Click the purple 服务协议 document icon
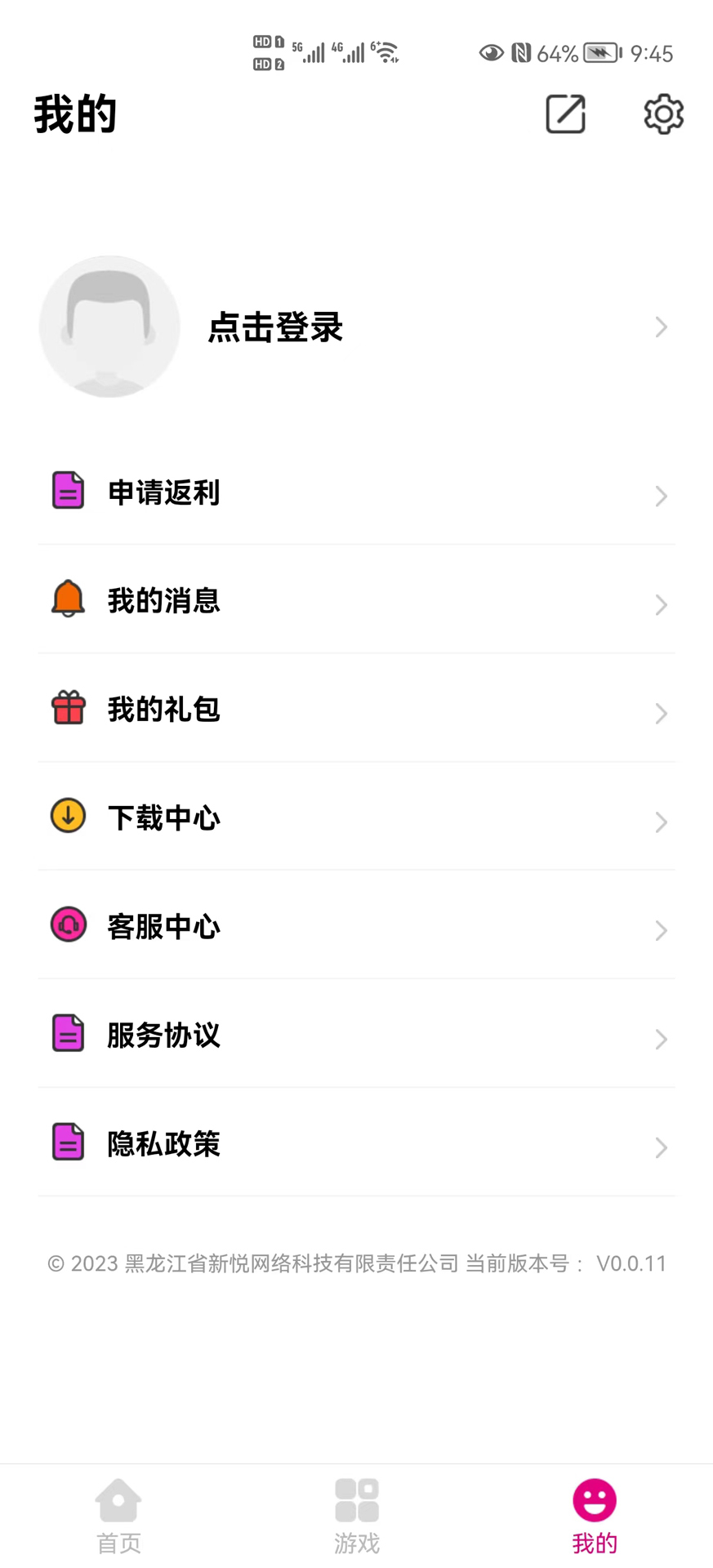The height and width of the screenshot is (1568, 713). (68, 1034)
